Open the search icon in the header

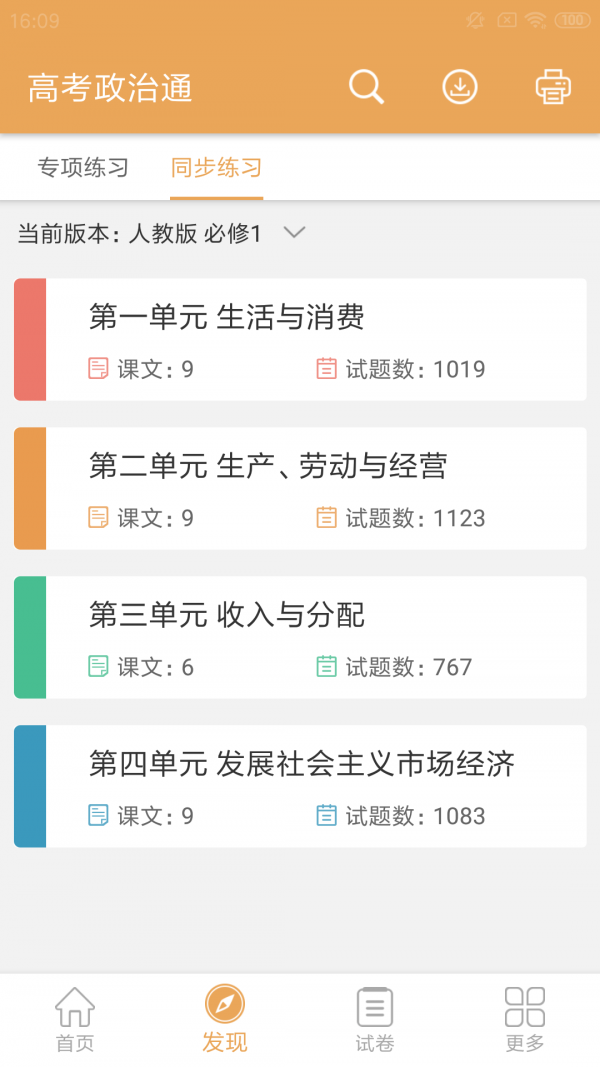(366, 87)
